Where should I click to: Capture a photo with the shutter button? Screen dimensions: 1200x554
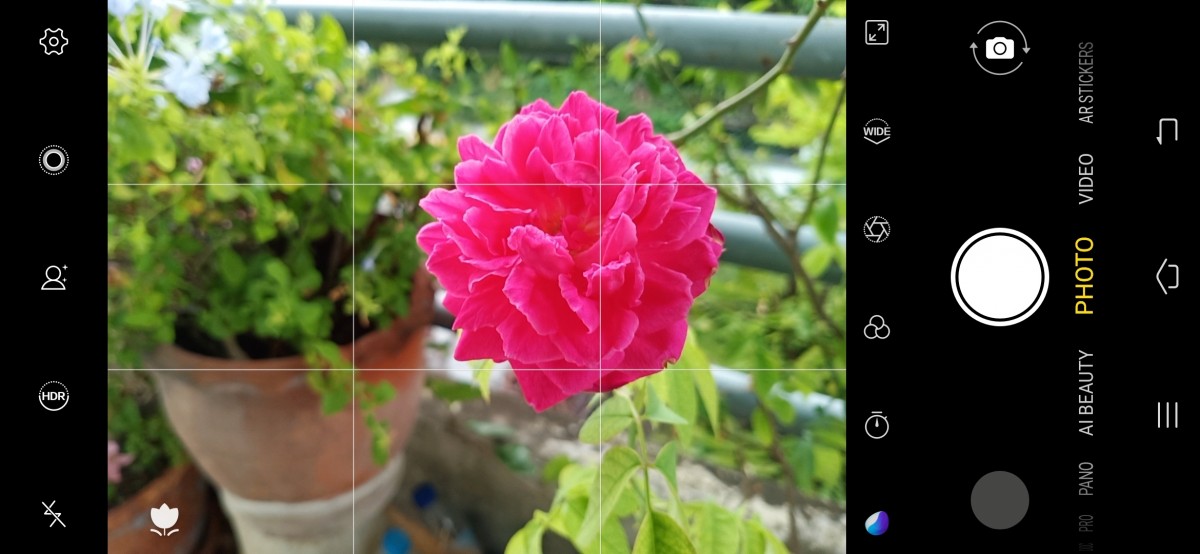tap(999, 277)
